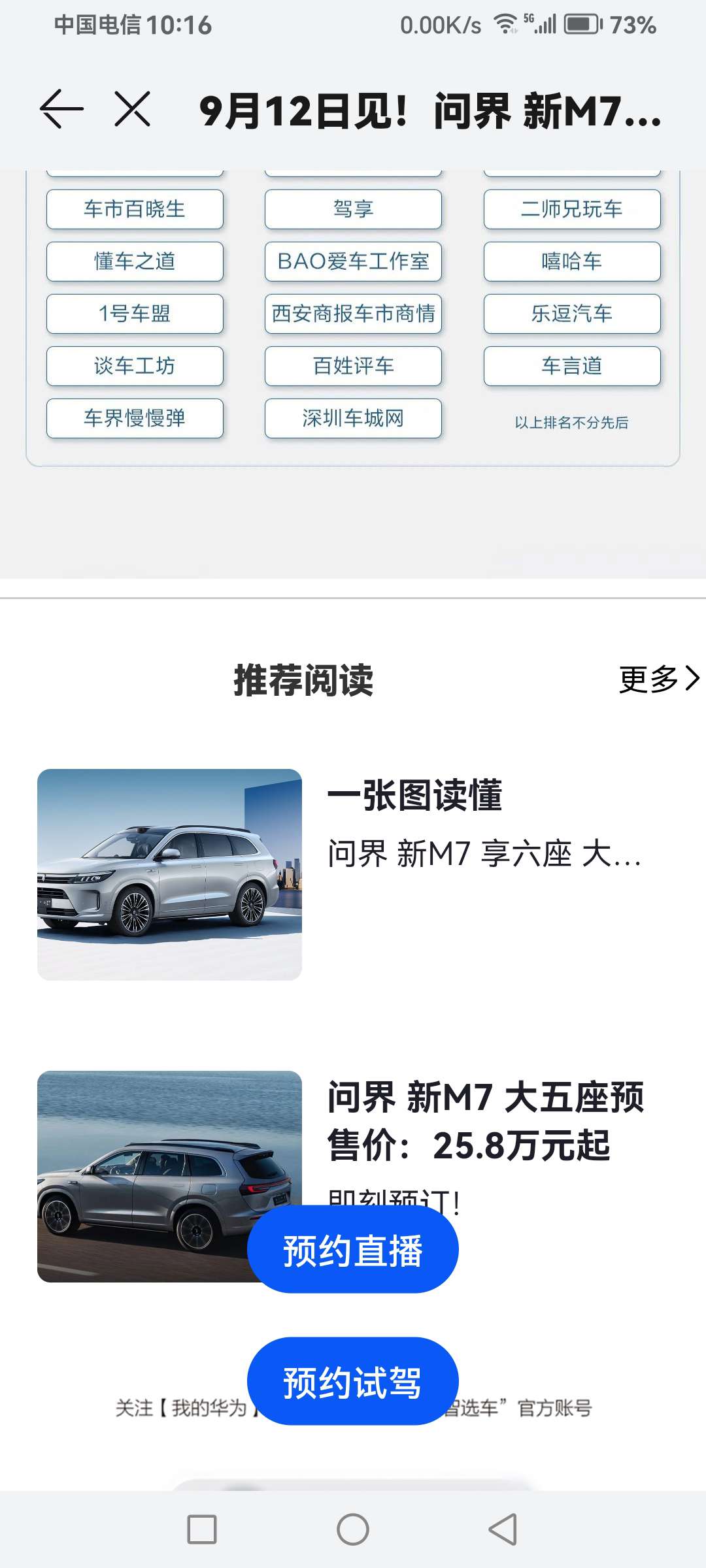Viewport: 706px width, 1568px height.
Task: Open 更多 recommended reading
Action: (658, 679)
